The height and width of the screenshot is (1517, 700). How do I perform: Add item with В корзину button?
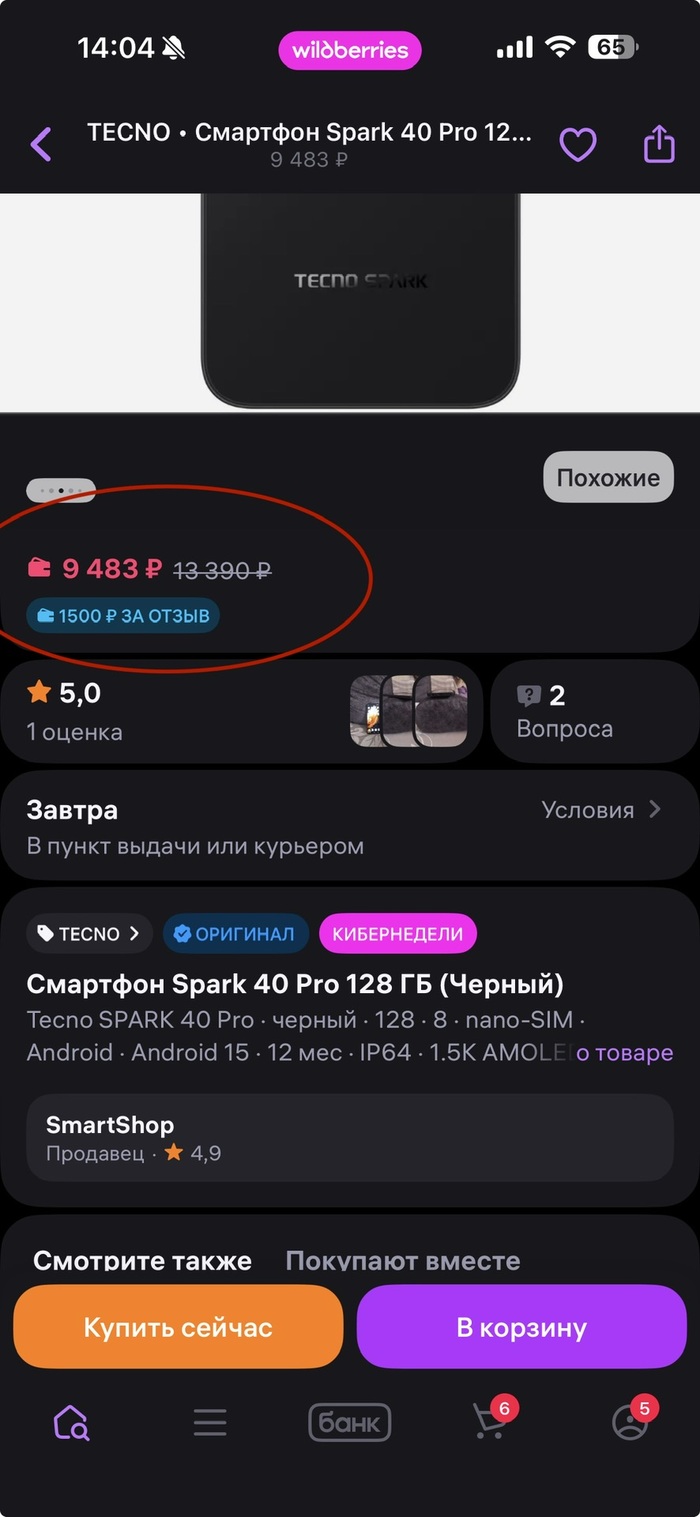click(x=521, y=1327)
